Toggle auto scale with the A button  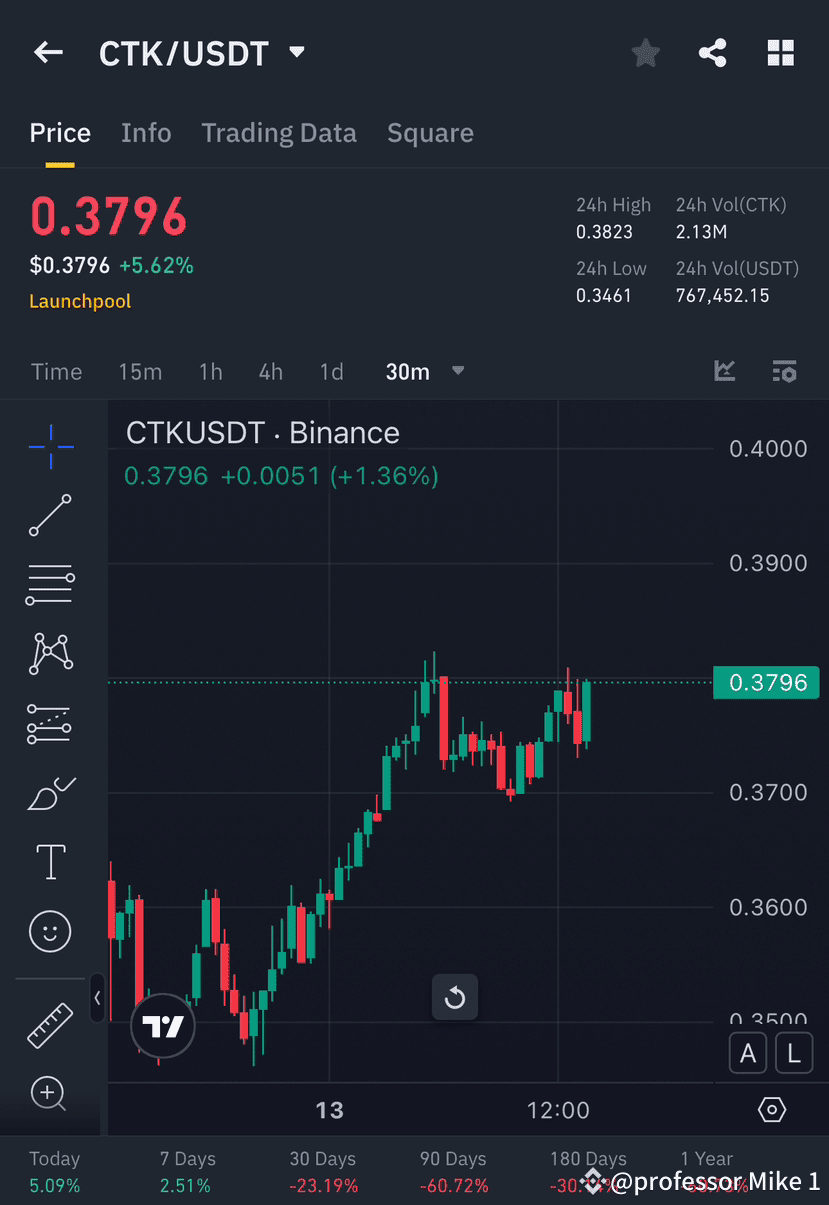pyautogui.click(x=747, y=1053)
